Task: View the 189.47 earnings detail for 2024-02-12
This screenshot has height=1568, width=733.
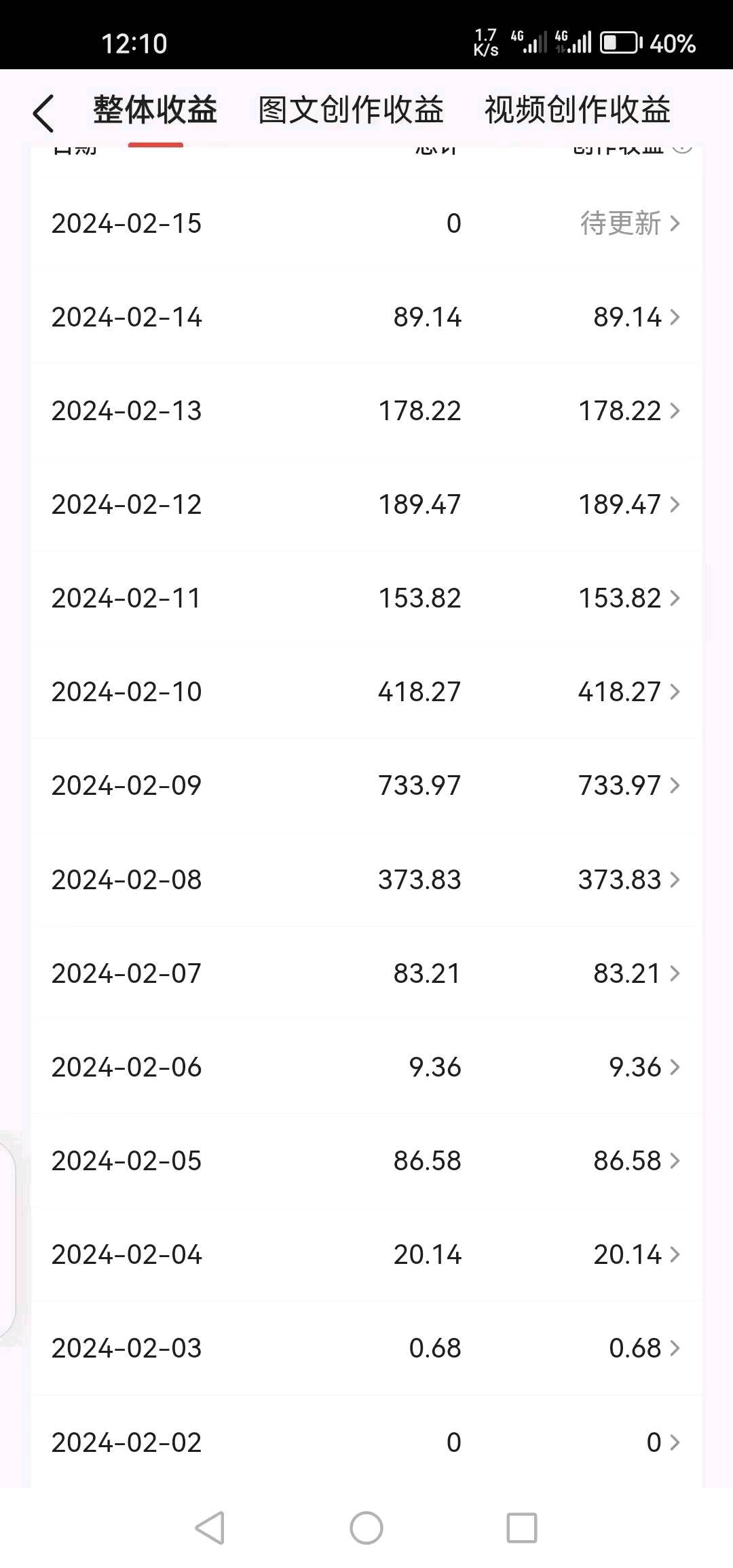Action: point(629,504)
